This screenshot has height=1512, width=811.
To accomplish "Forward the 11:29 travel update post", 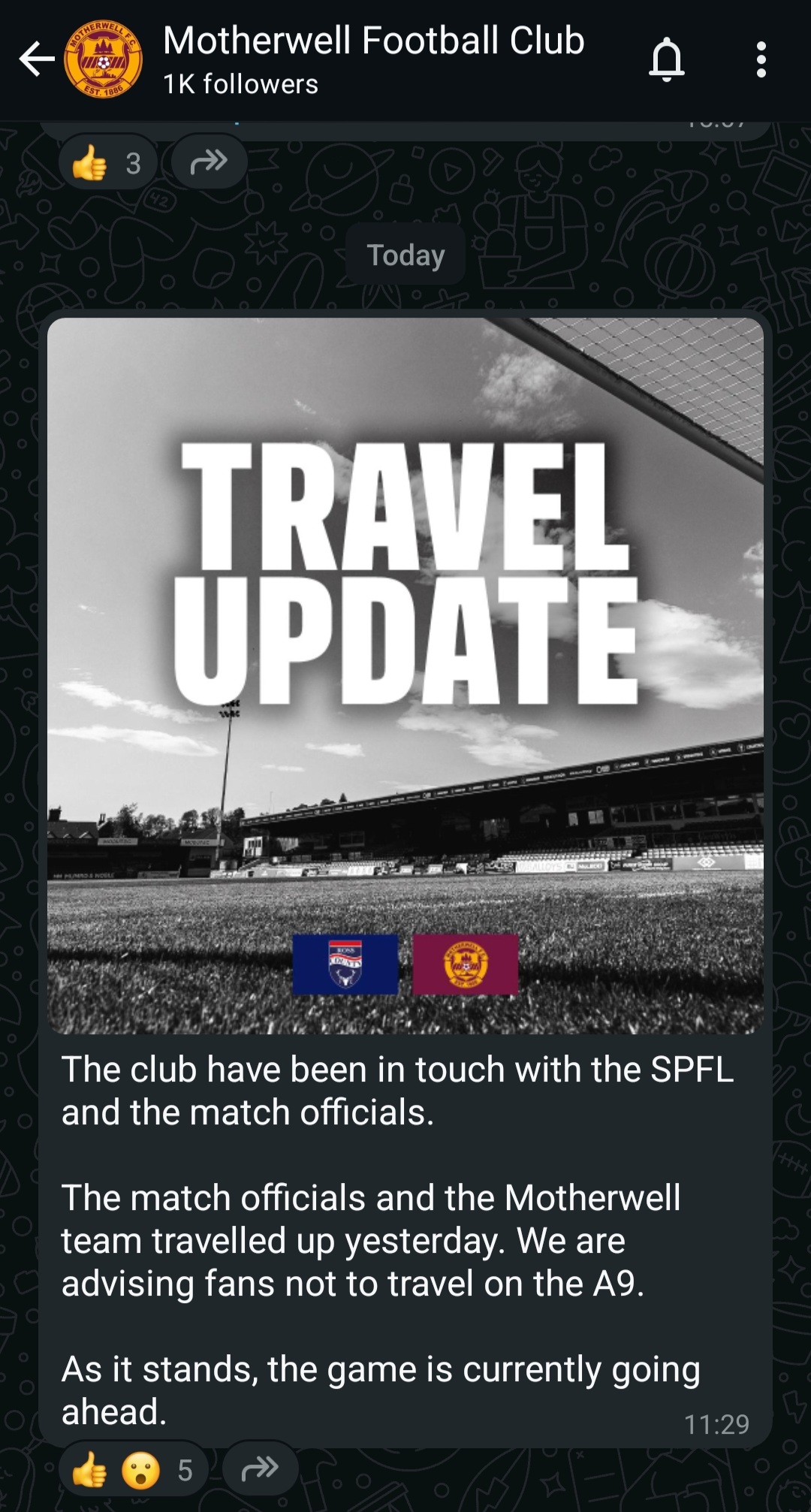I will tap(260, 1469).
